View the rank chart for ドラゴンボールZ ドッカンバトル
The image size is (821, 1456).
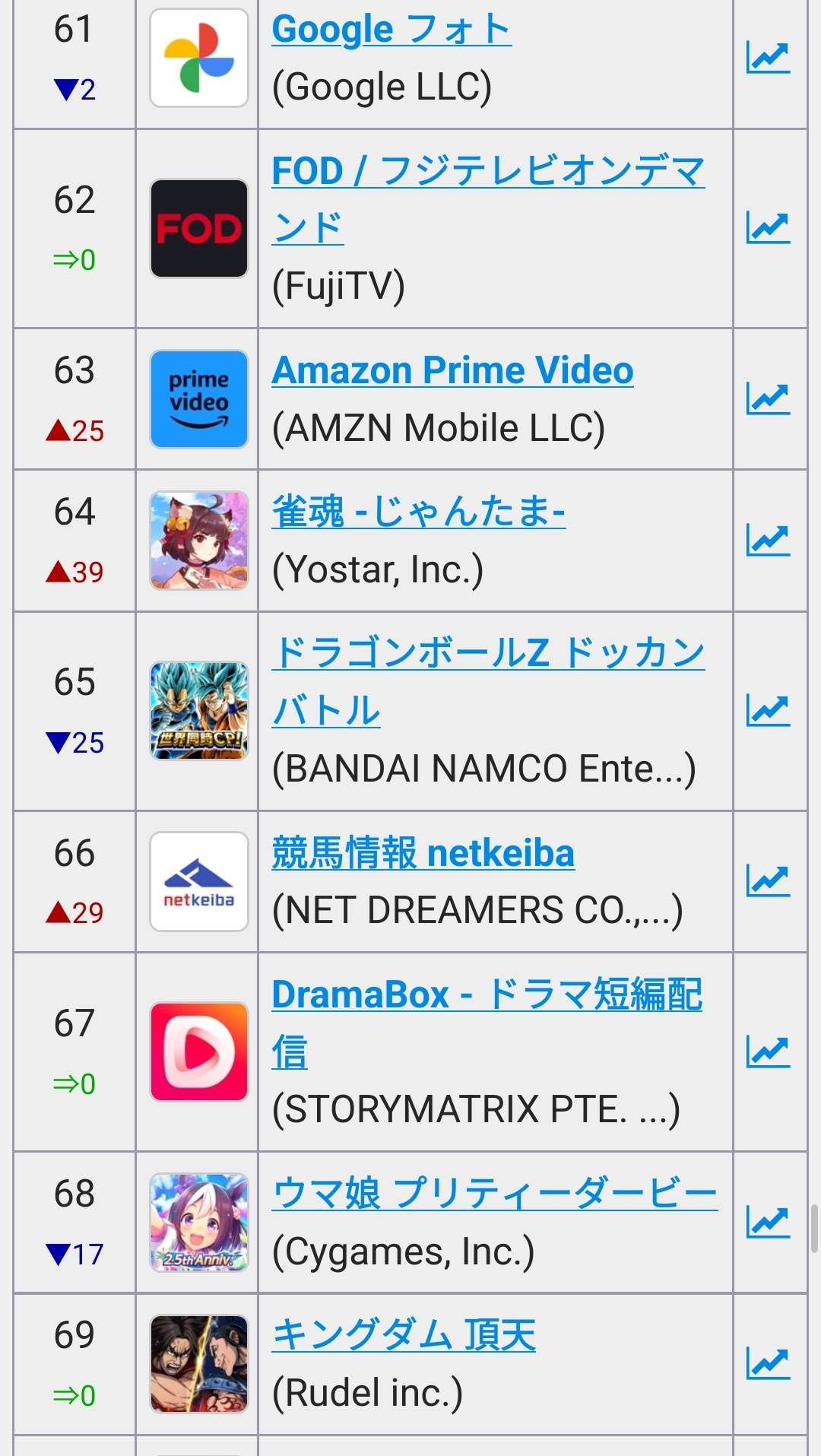[768, 710]
